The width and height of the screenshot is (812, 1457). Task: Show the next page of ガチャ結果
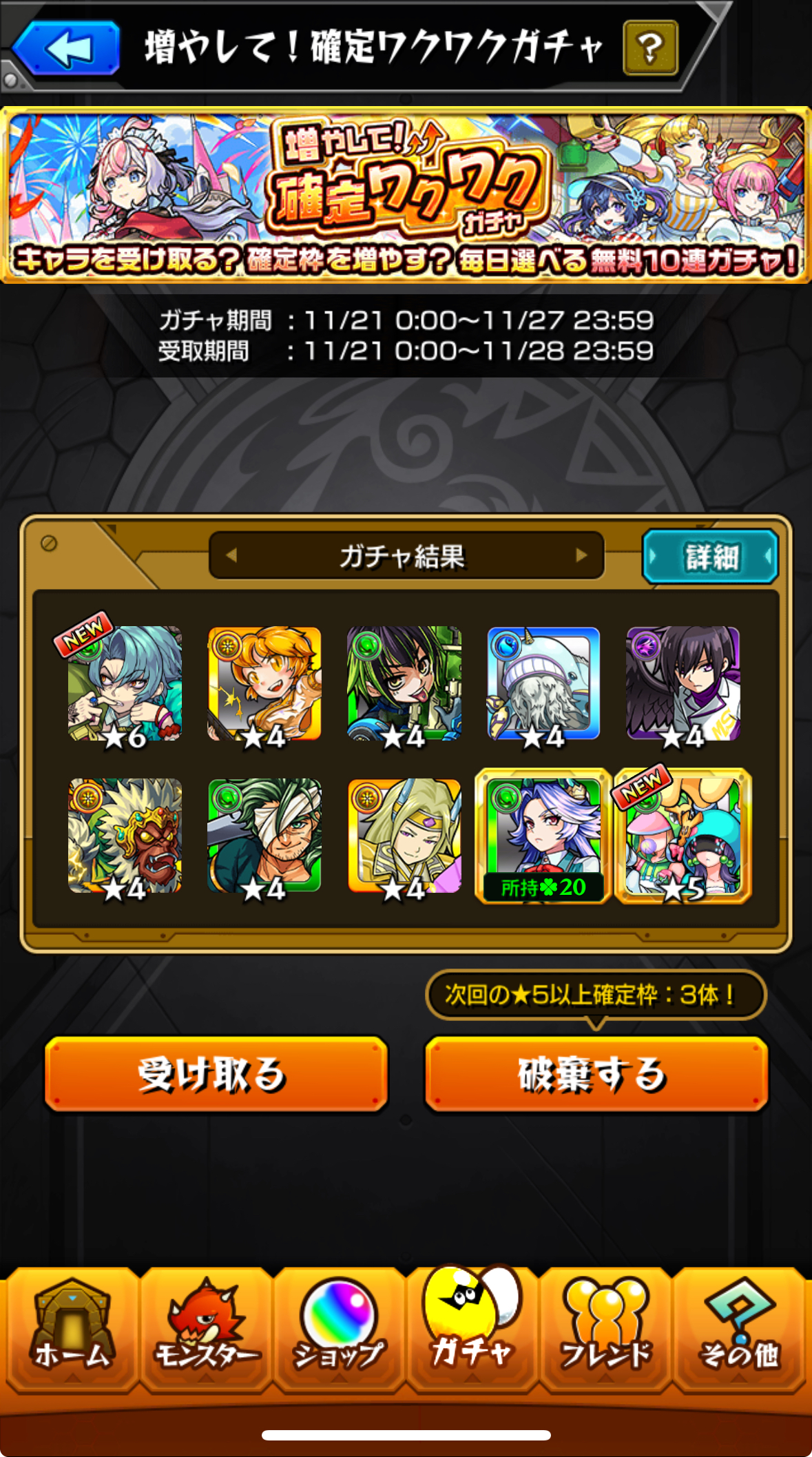(581, 555)
